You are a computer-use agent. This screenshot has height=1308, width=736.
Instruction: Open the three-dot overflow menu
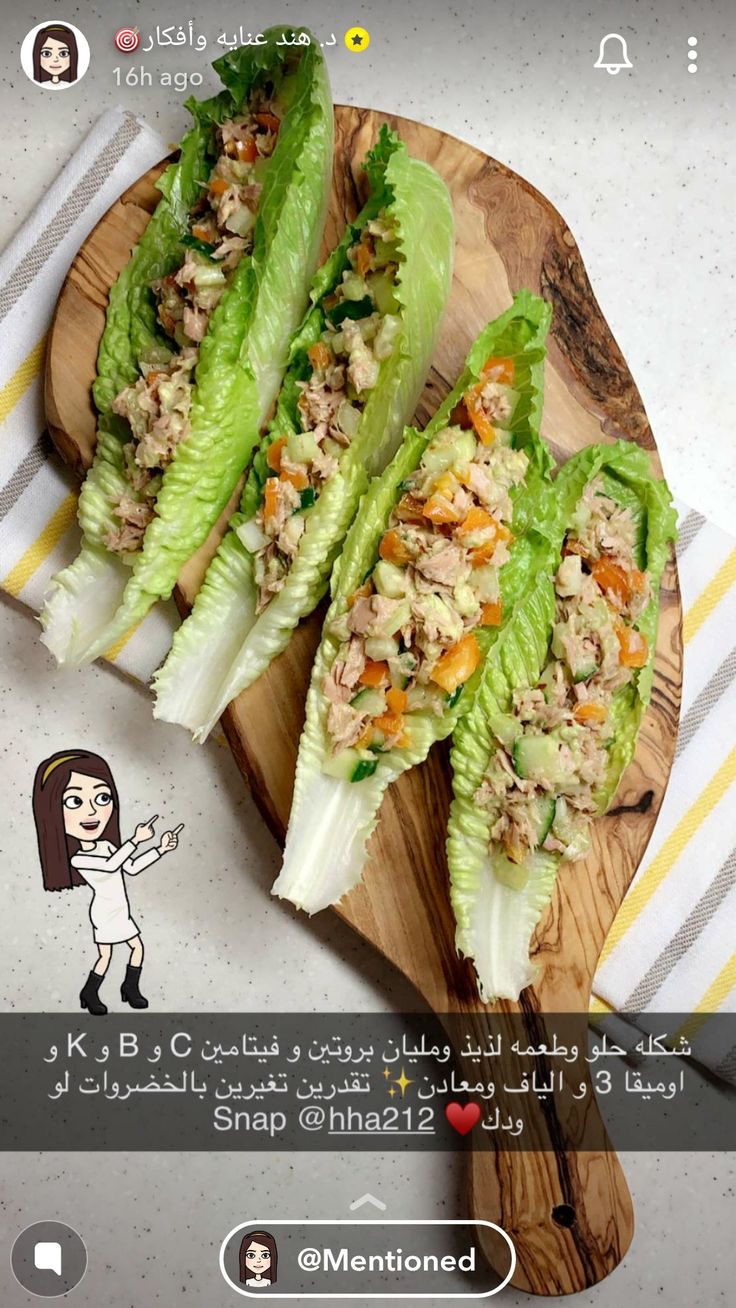tap(692, 55)
